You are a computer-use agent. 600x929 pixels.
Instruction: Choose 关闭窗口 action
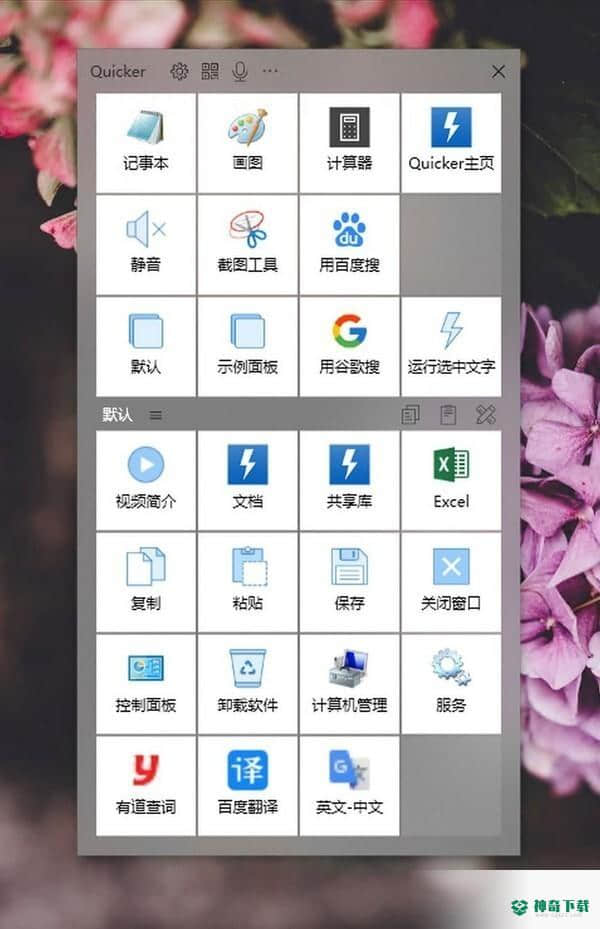[x=451, y=582]
